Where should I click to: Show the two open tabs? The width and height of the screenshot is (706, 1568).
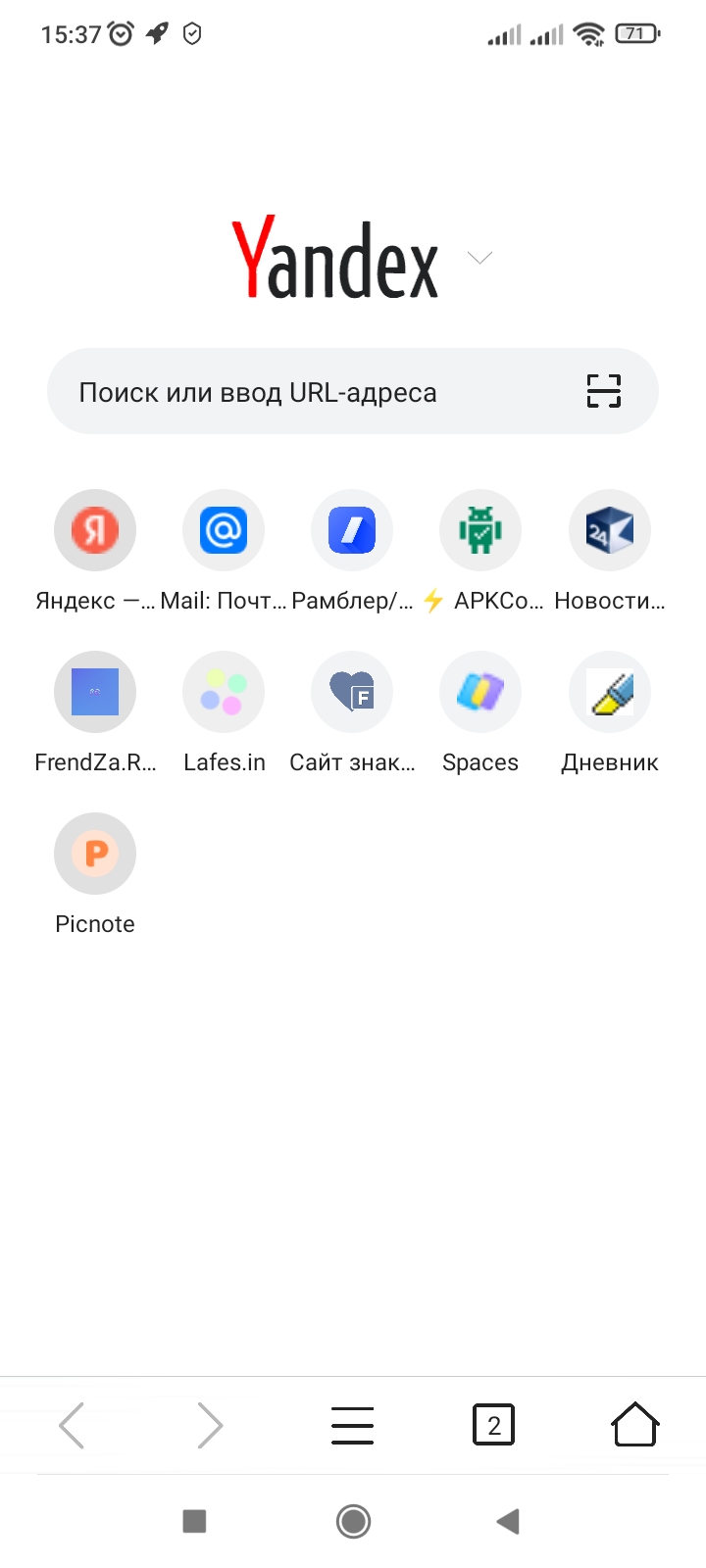click(x=493, y=1425)
